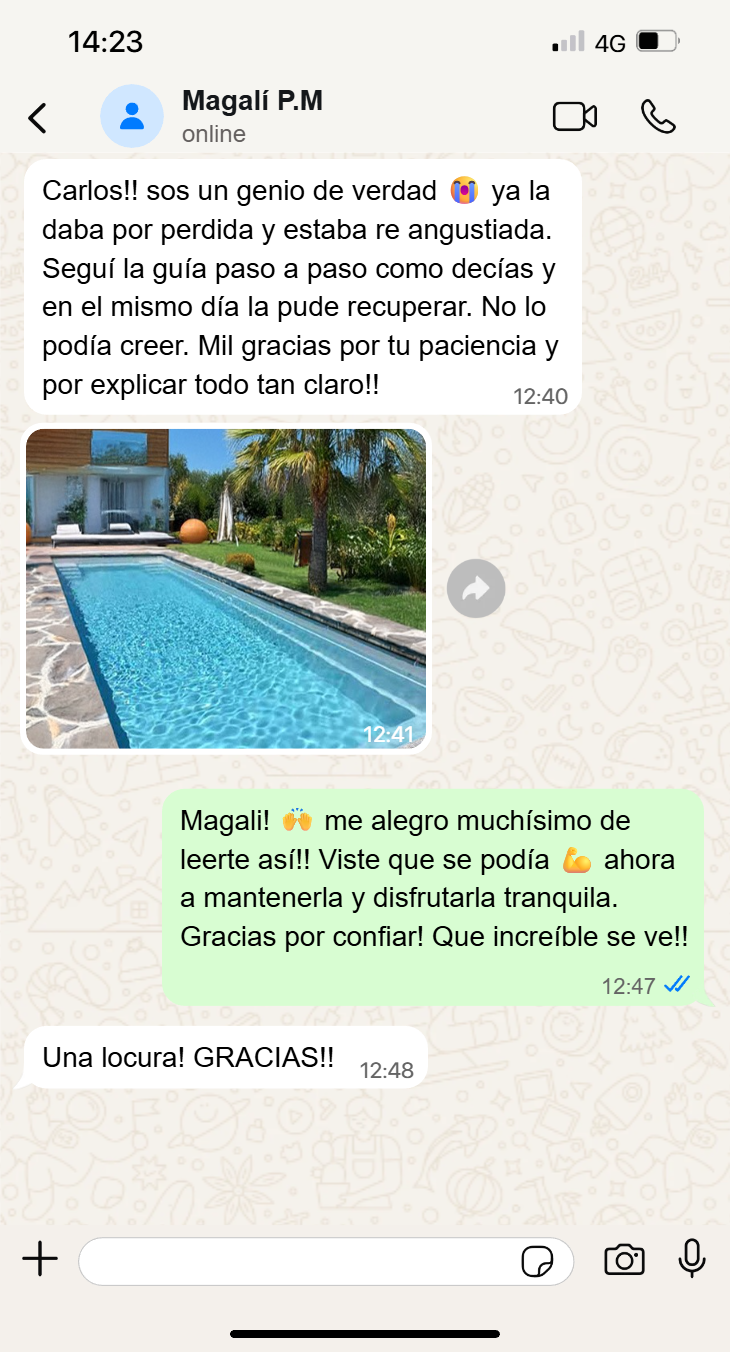Viewport: 732px width, 1352px height.
Task: Go back to the chat list
Action: 37,118
